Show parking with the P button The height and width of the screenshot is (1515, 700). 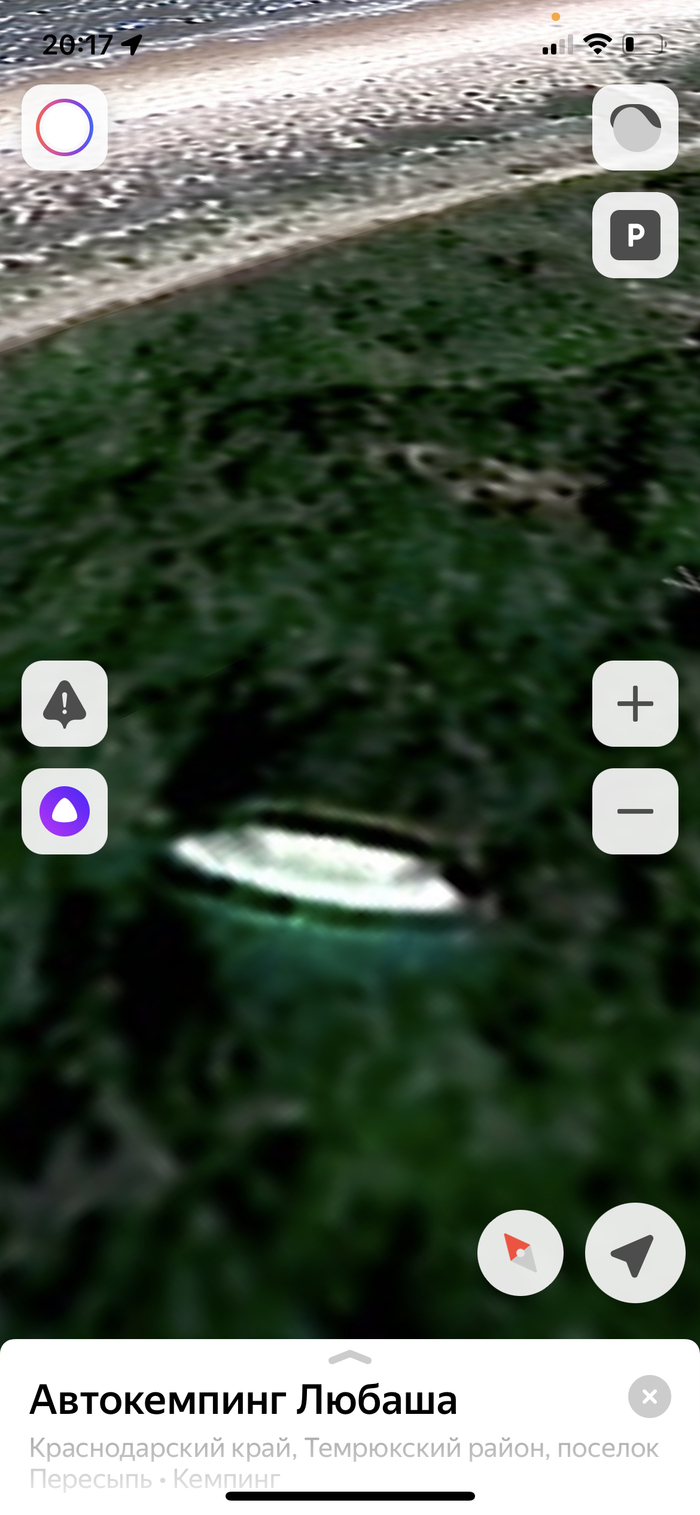(x=635, y=235)
